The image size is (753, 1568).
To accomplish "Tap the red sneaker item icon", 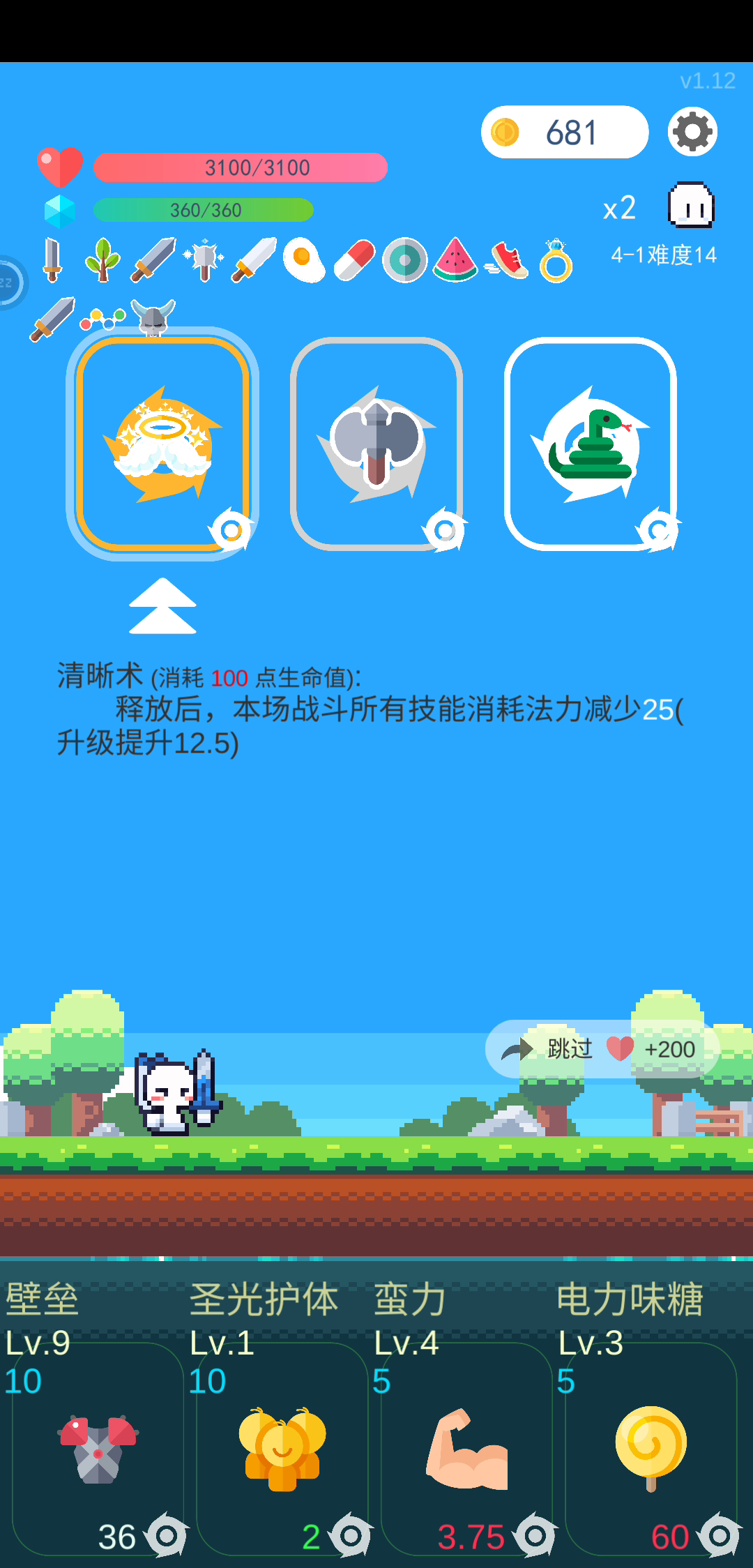I will [x=508, y=259].
